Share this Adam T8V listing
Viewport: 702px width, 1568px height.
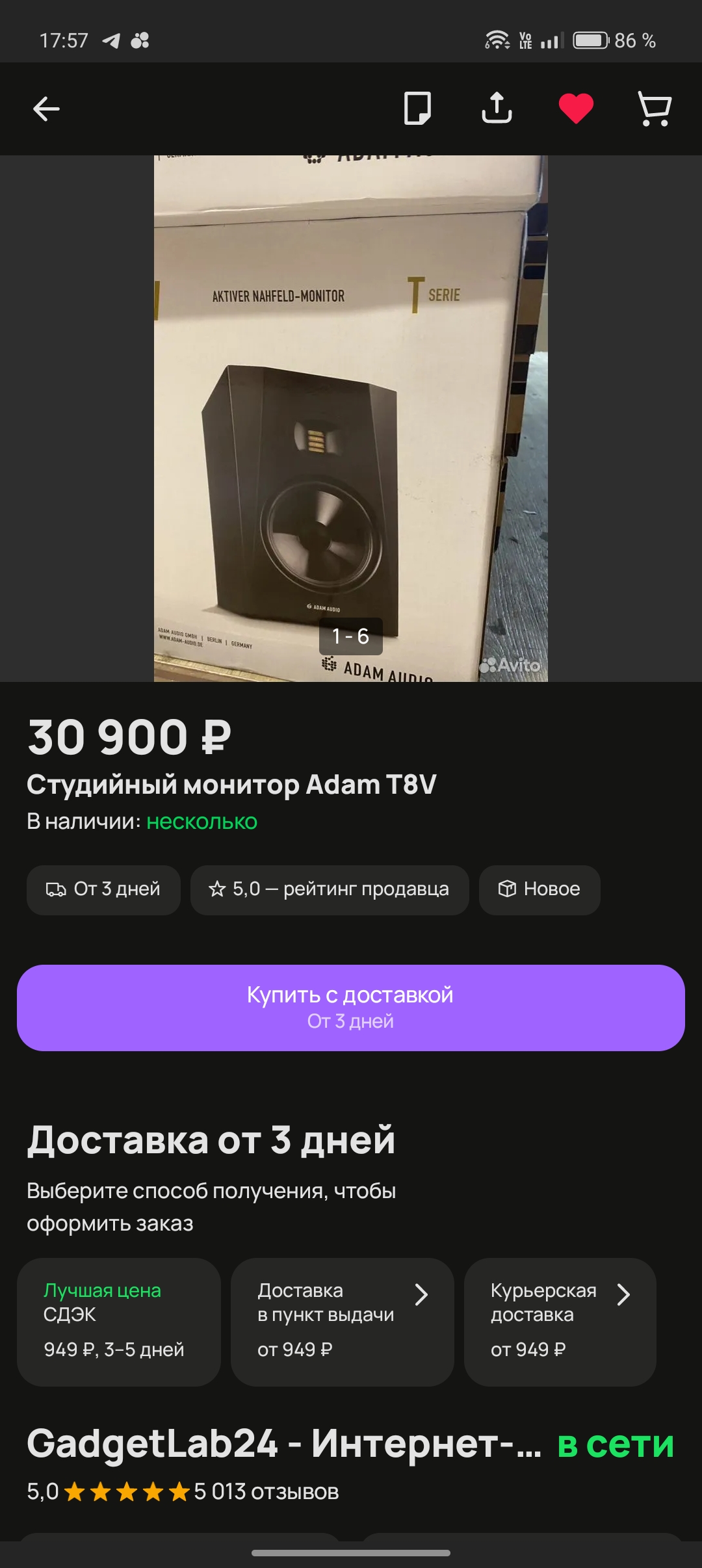coord(497,108)
